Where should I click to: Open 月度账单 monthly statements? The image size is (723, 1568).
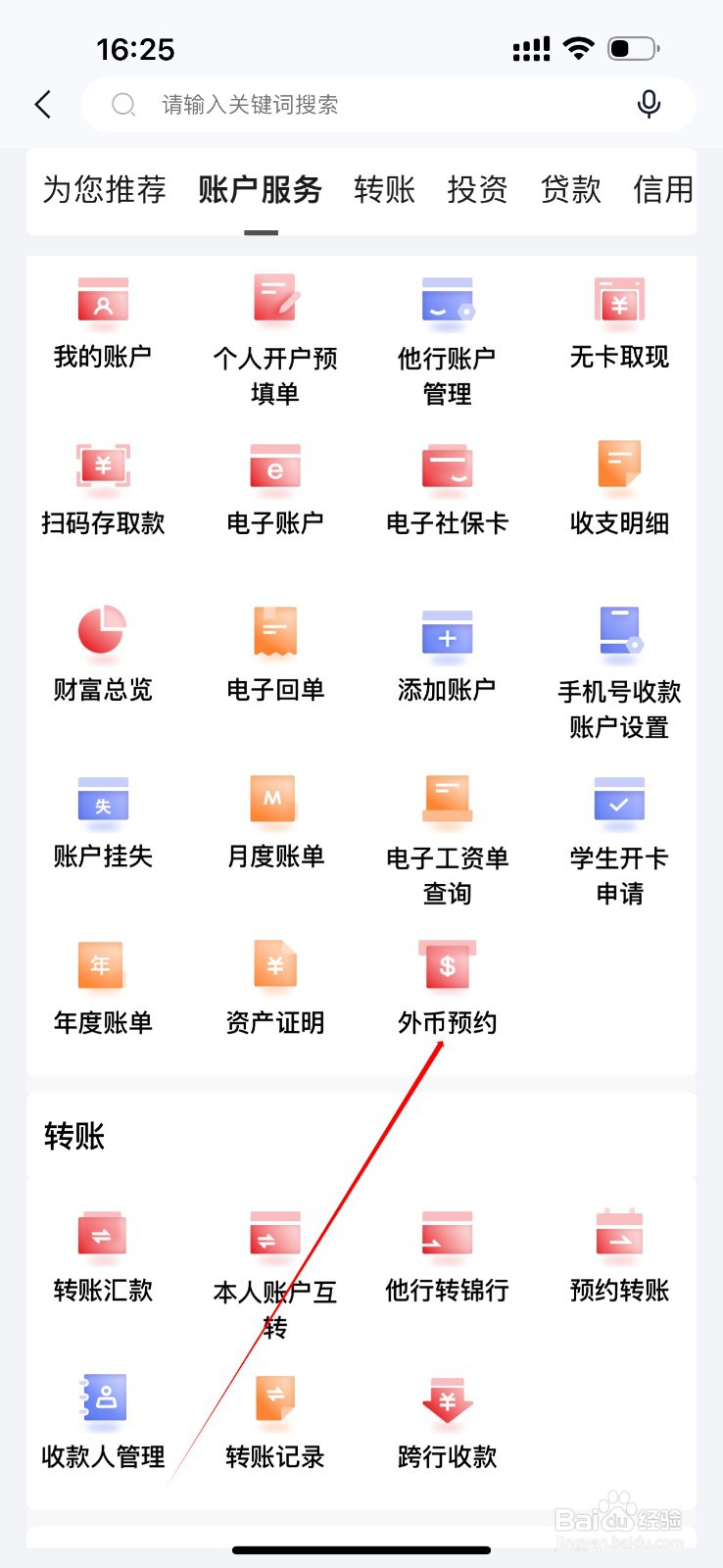273,823
